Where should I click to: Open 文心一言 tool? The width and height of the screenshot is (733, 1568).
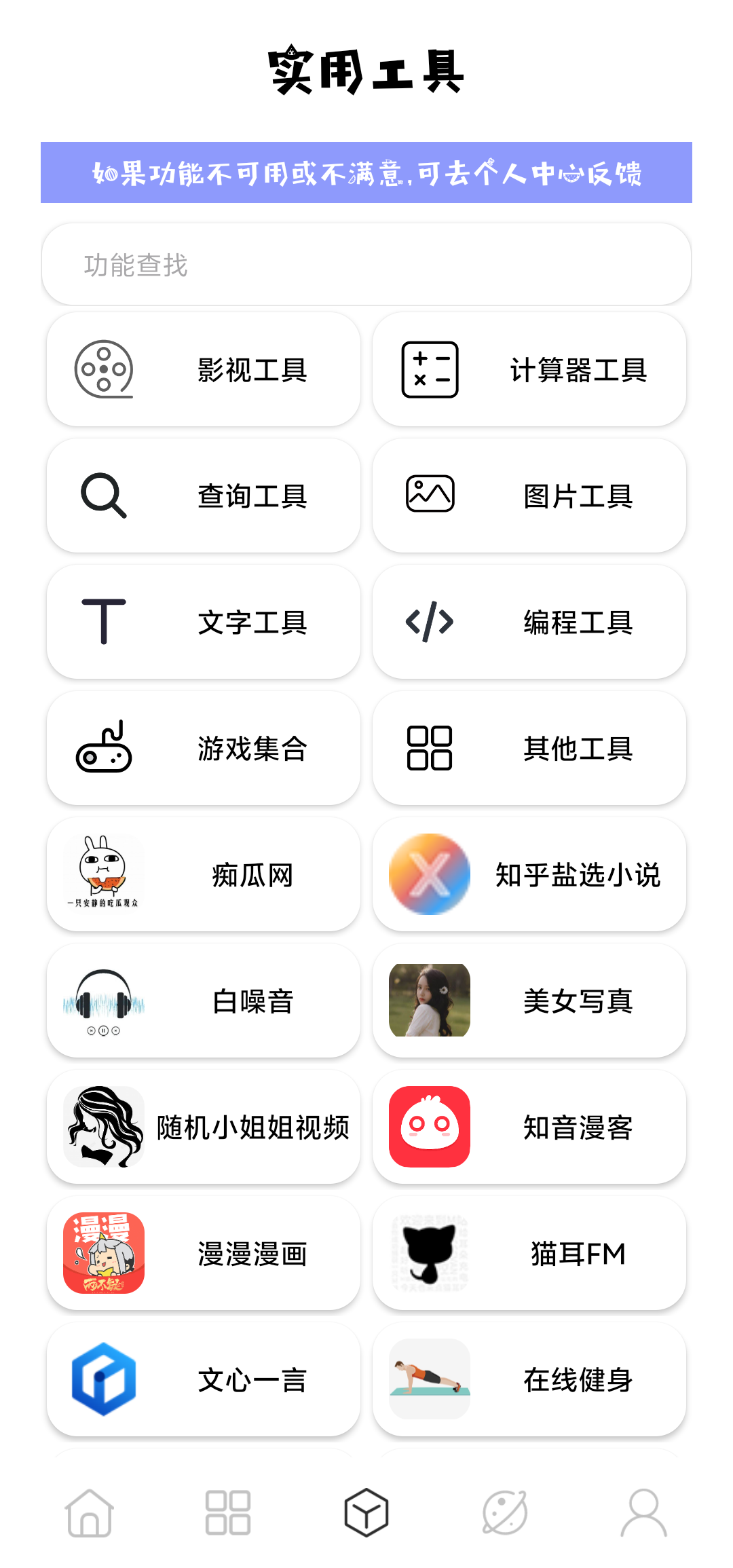(x=204, y=1380)
